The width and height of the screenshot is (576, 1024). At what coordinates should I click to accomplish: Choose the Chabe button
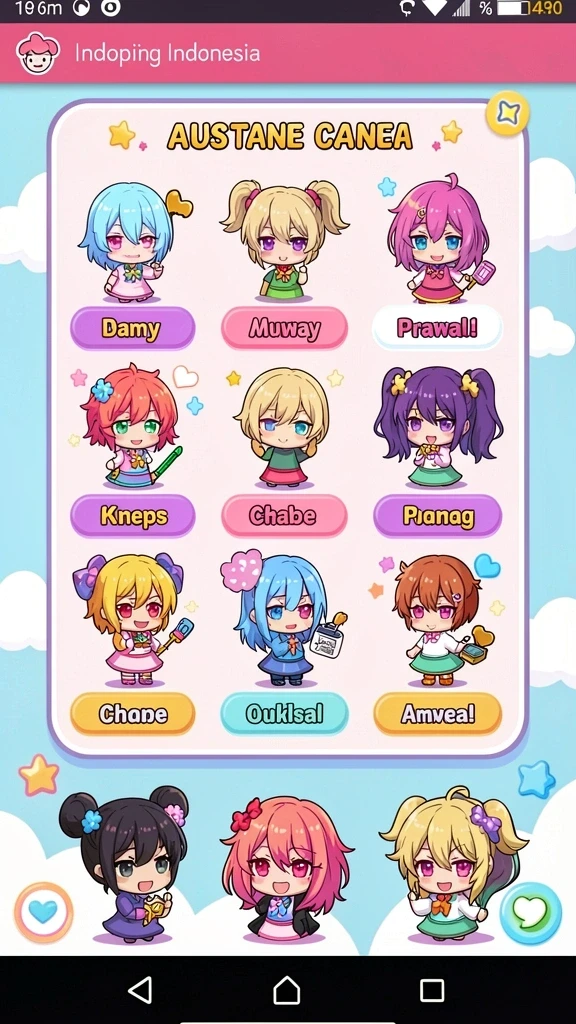pyautogui.click(x=284, y=516)
